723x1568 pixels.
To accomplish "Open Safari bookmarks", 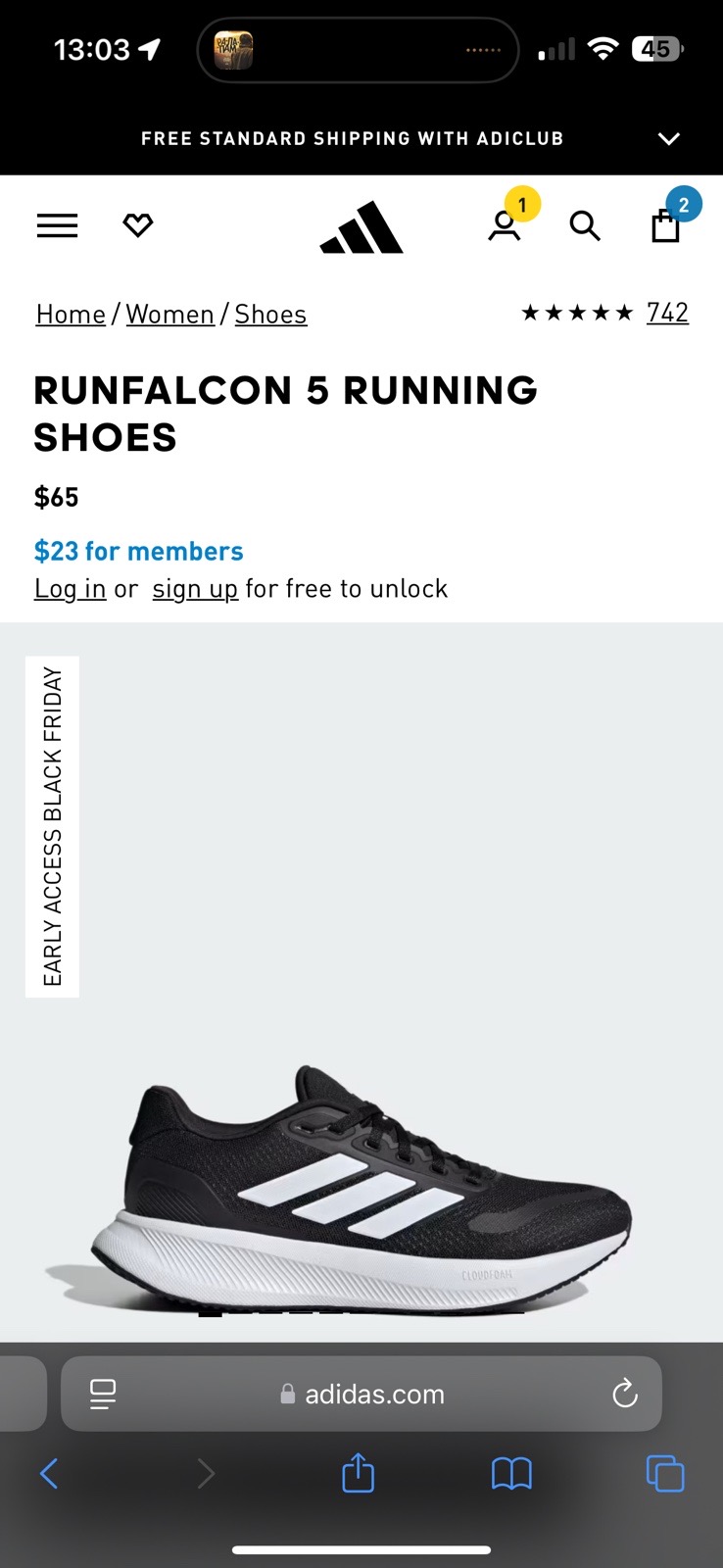I will tap(511, 1473).
